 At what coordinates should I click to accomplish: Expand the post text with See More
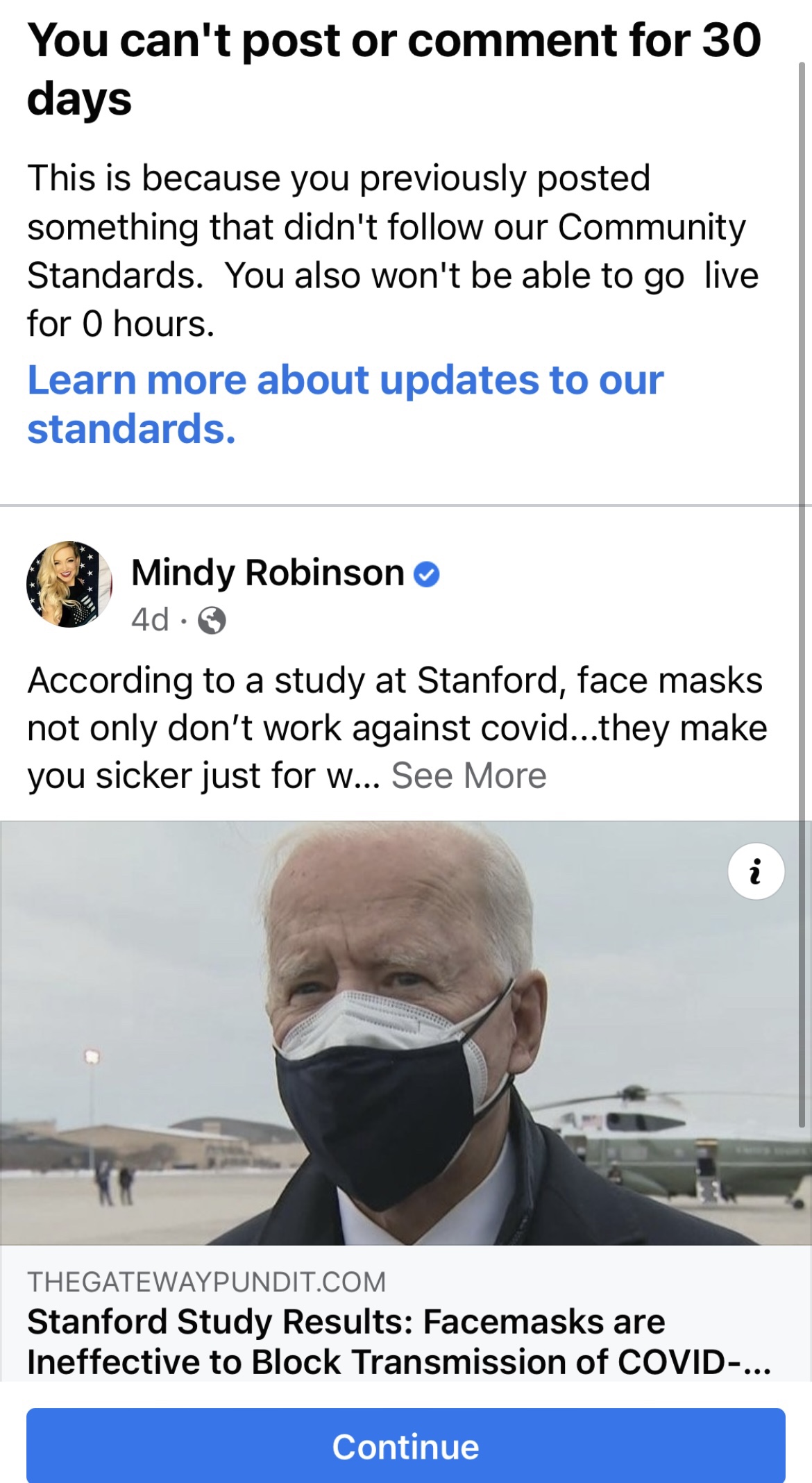(468, 776)
